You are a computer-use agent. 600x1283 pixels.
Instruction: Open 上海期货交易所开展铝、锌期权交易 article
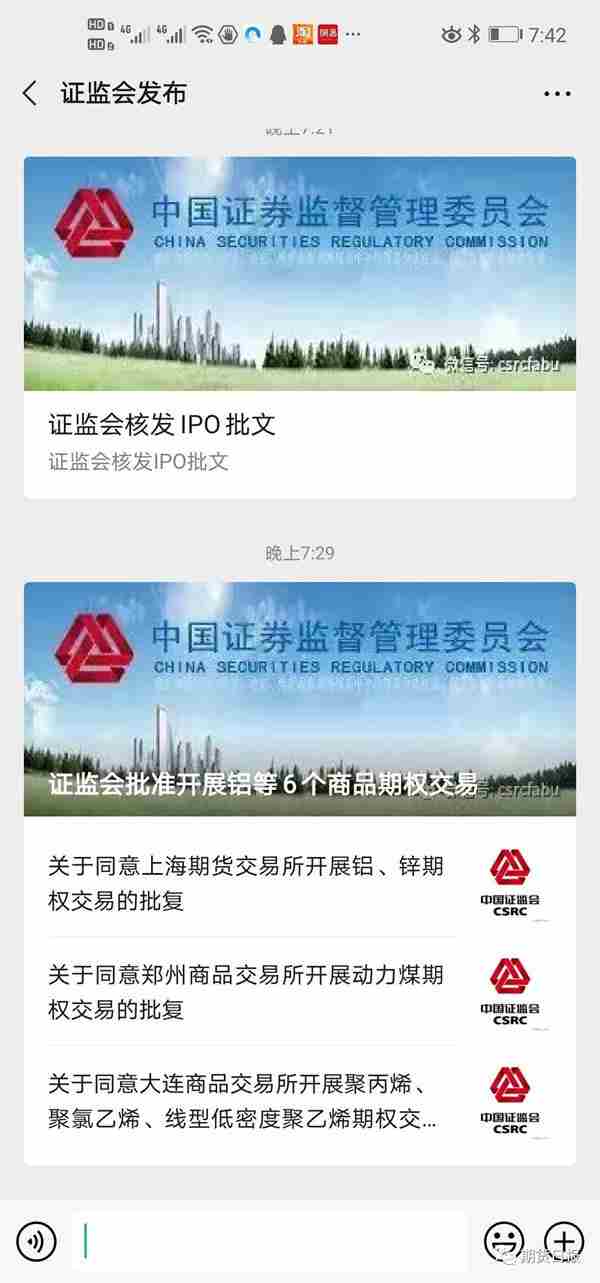point(250,883)
